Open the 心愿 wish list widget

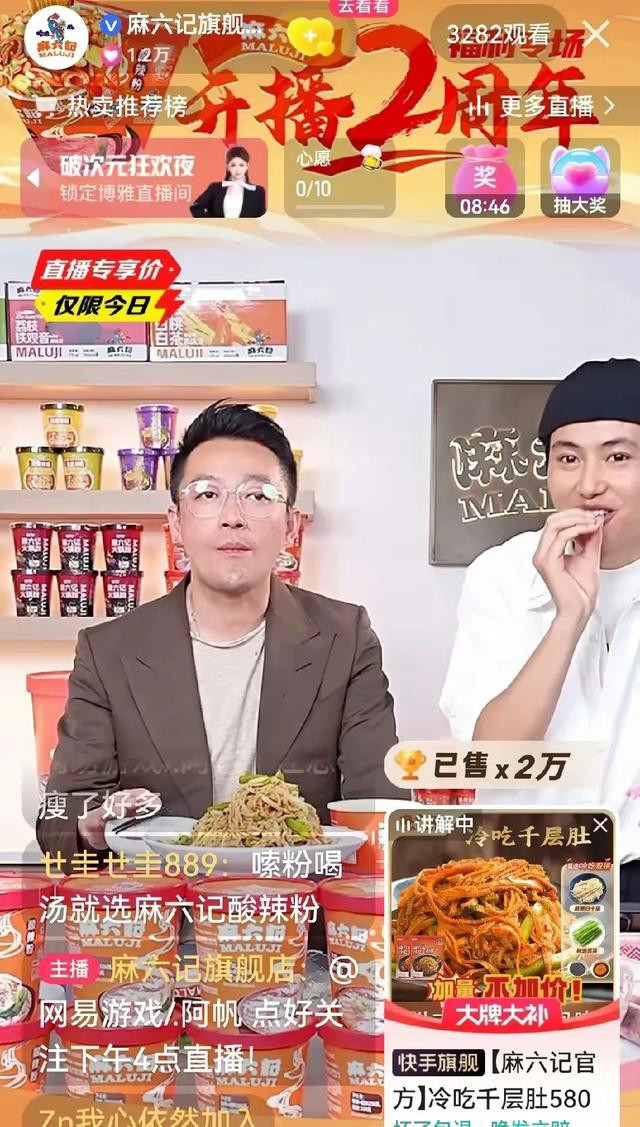tap(339, 178)
